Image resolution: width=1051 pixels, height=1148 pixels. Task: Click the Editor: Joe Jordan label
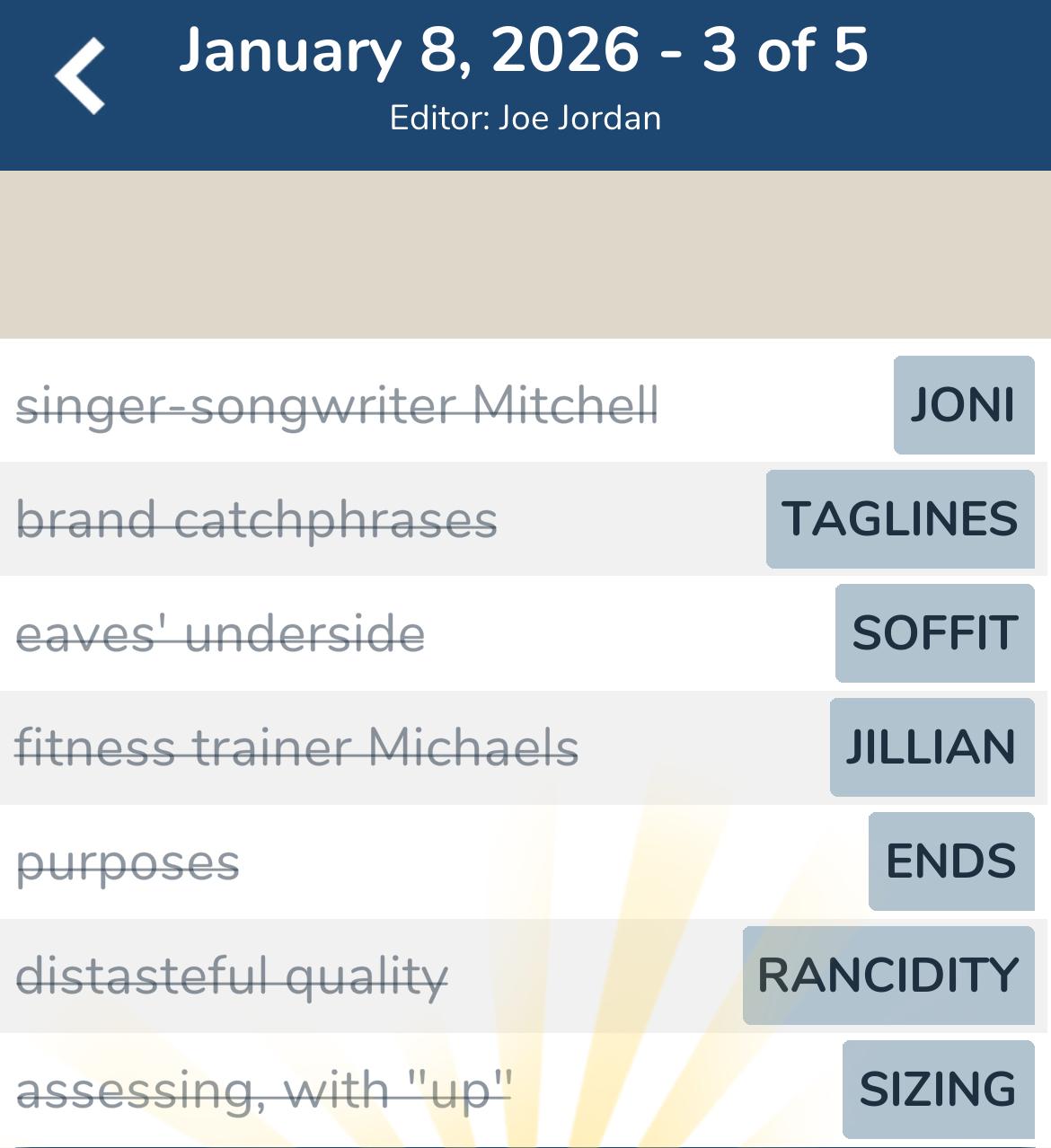click(x=525, y=118)
